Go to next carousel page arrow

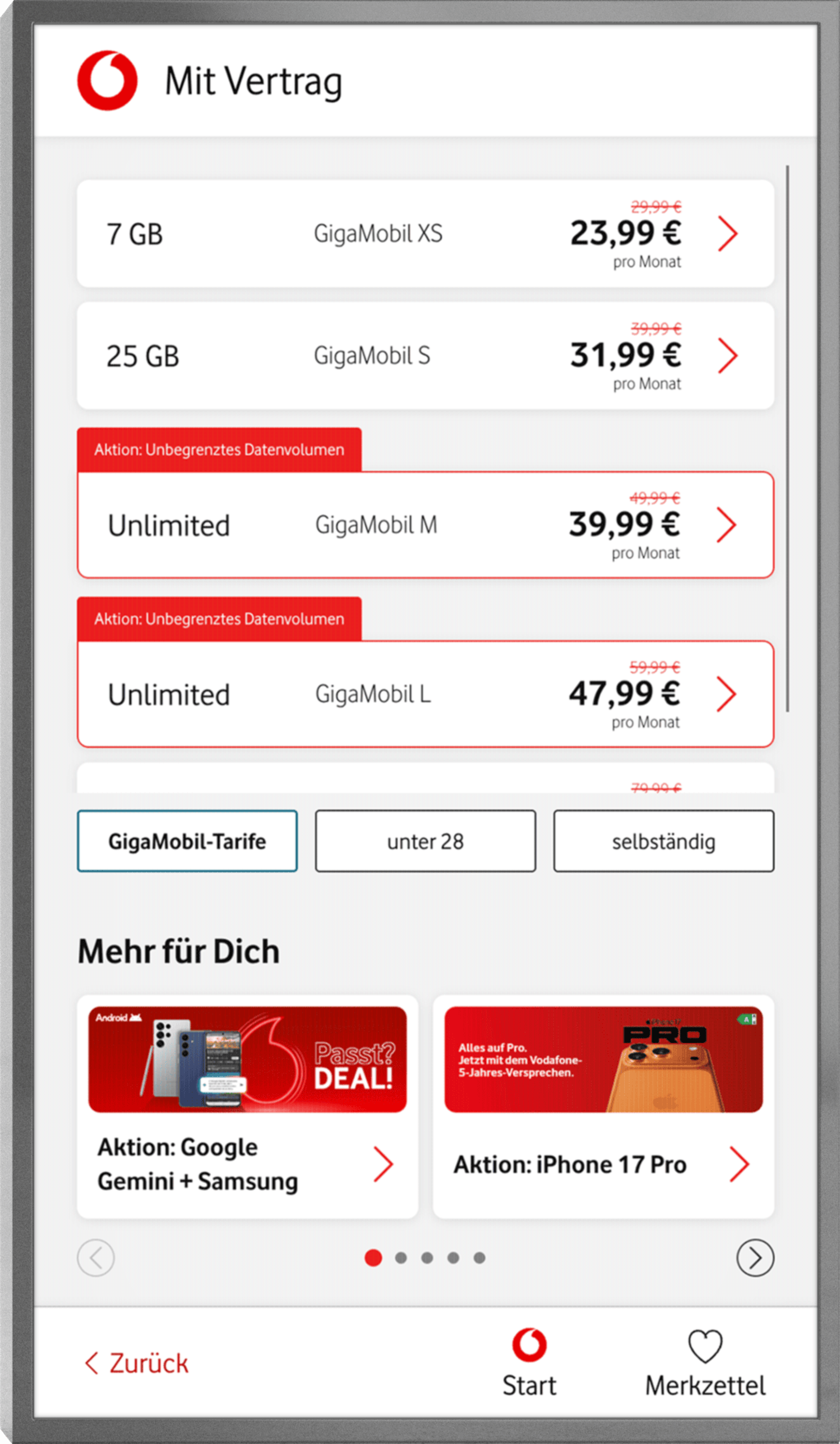[755, 1258]
